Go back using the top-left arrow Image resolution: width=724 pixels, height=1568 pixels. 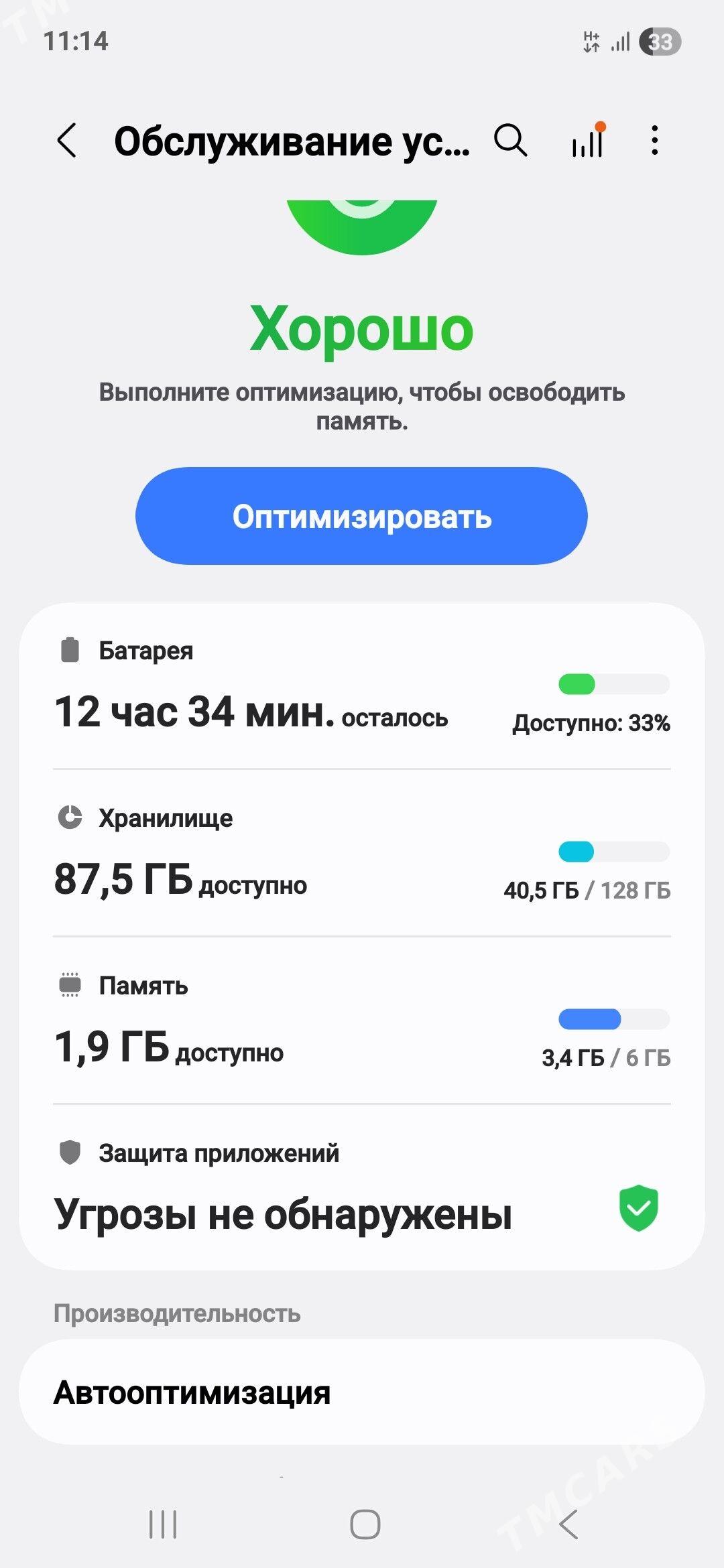point(67,141)
